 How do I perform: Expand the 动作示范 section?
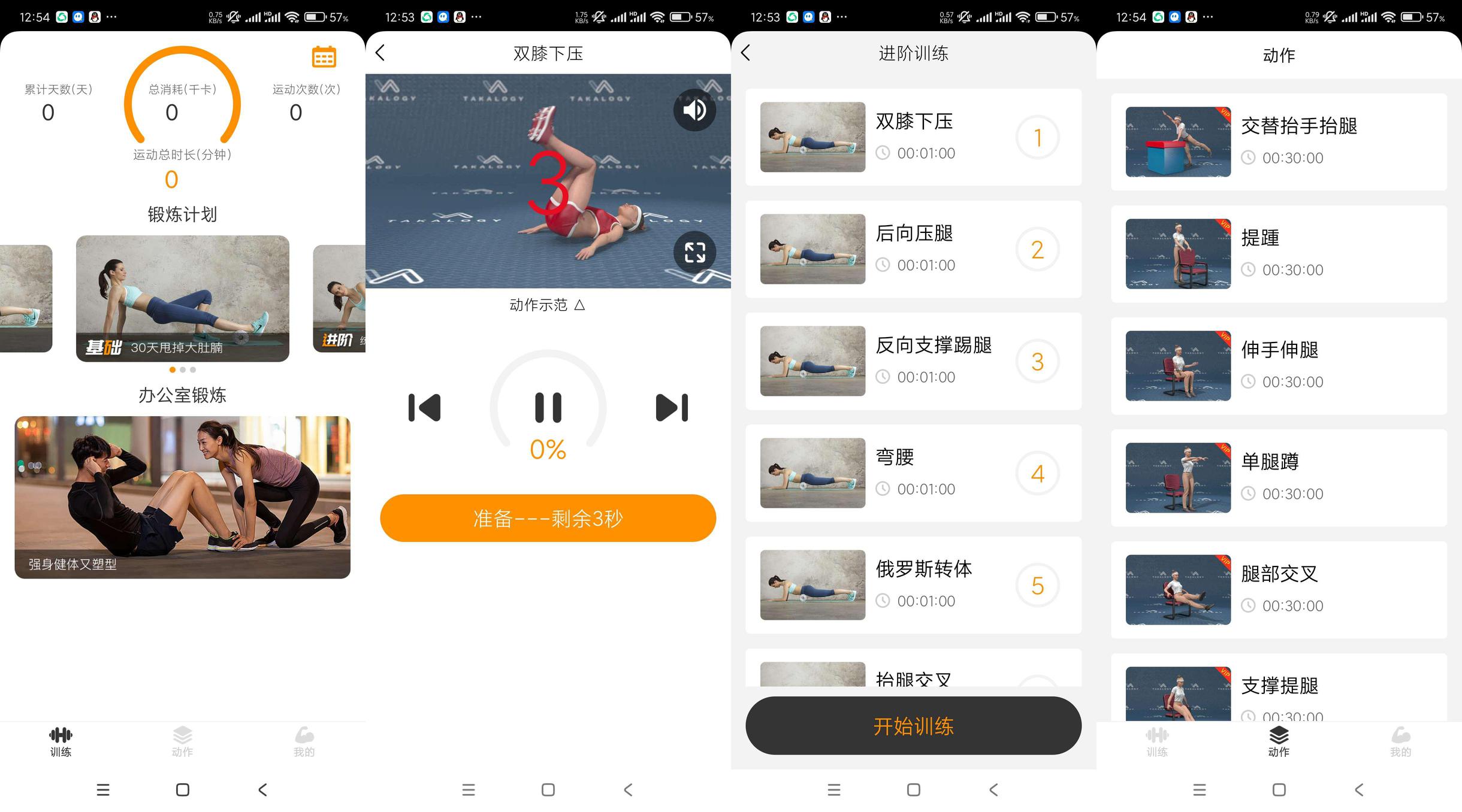(x=547, y=305)
